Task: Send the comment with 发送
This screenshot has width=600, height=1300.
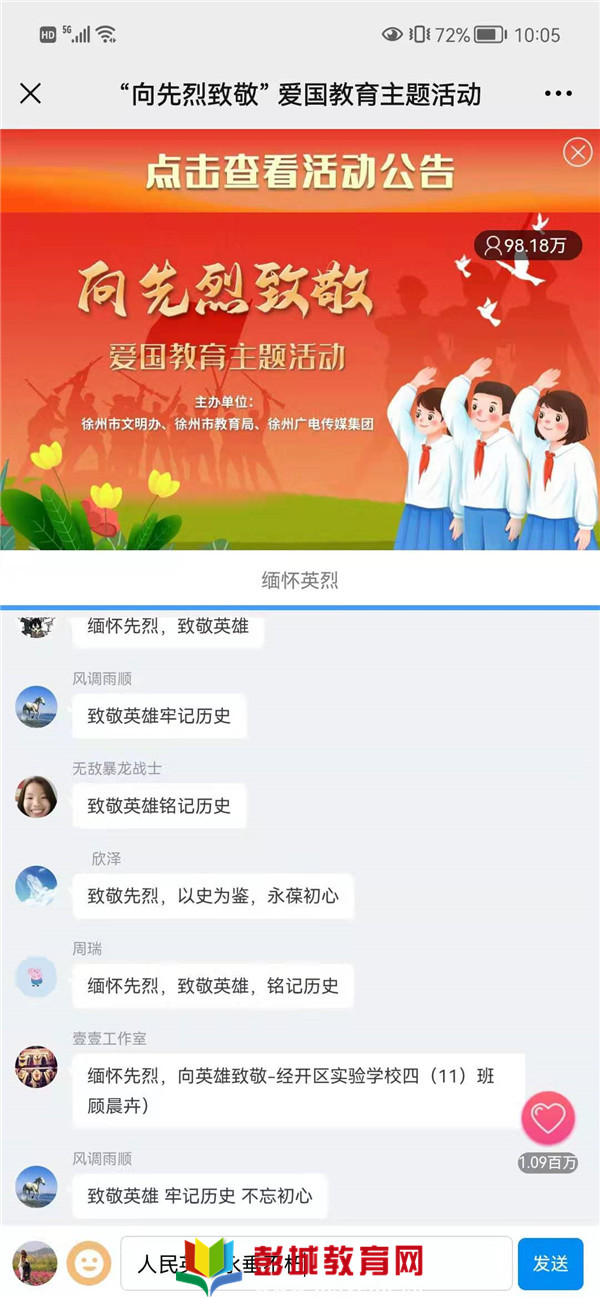Action: (550, 1263)
